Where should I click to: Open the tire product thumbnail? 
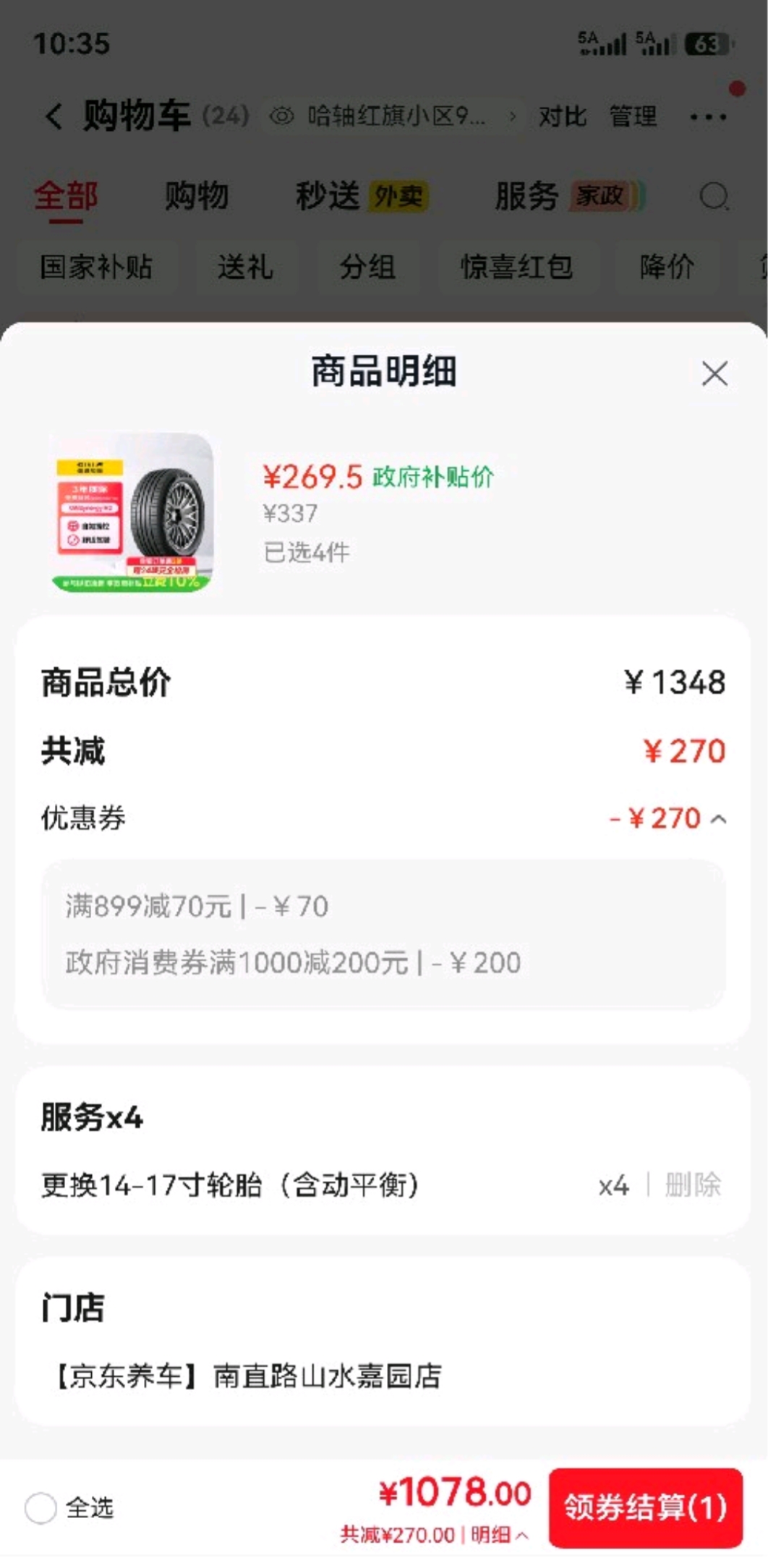click(133, 512)
